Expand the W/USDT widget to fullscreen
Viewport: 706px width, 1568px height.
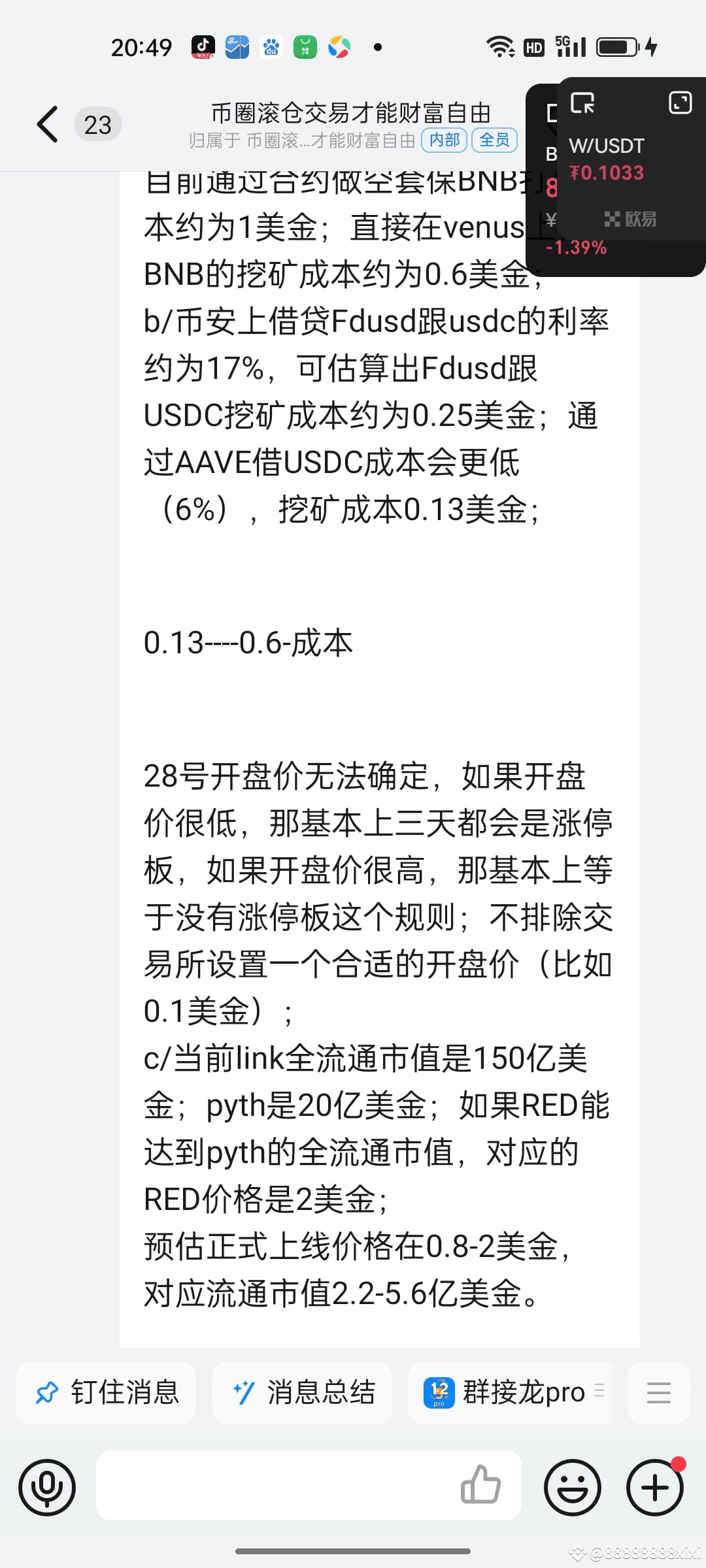pyautogui.click(x=679, y=102)
